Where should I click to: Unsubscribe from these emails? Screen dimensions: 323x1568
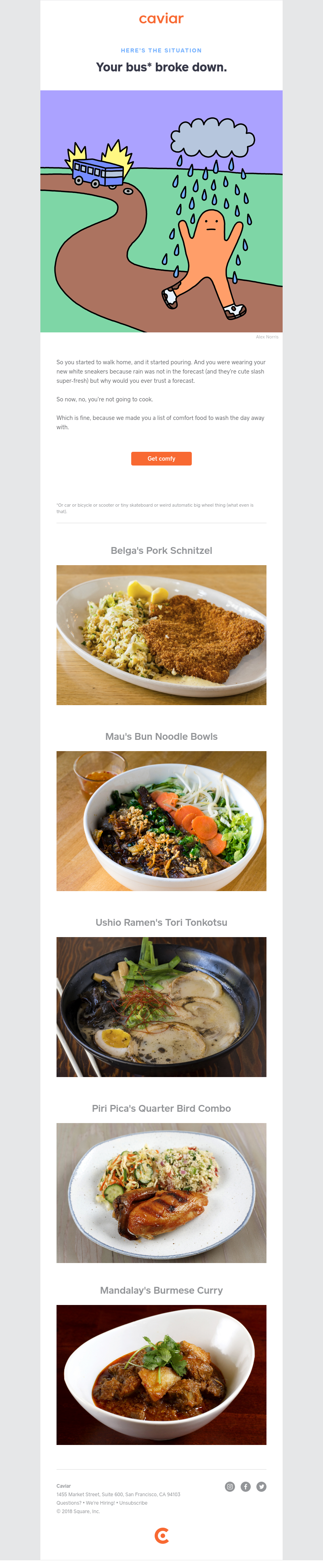tap(134, 1503)
